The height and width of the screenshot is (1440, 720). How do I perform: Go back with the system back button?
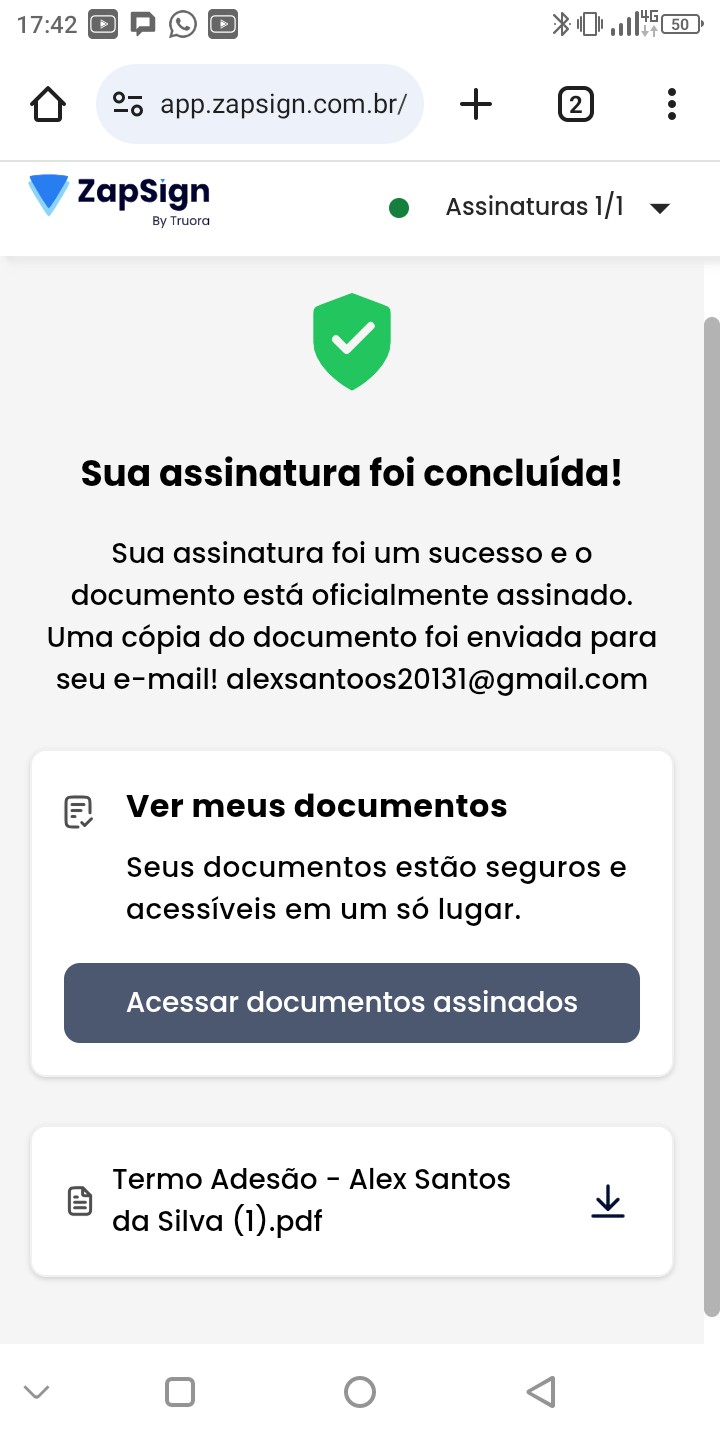[540, 1391]
